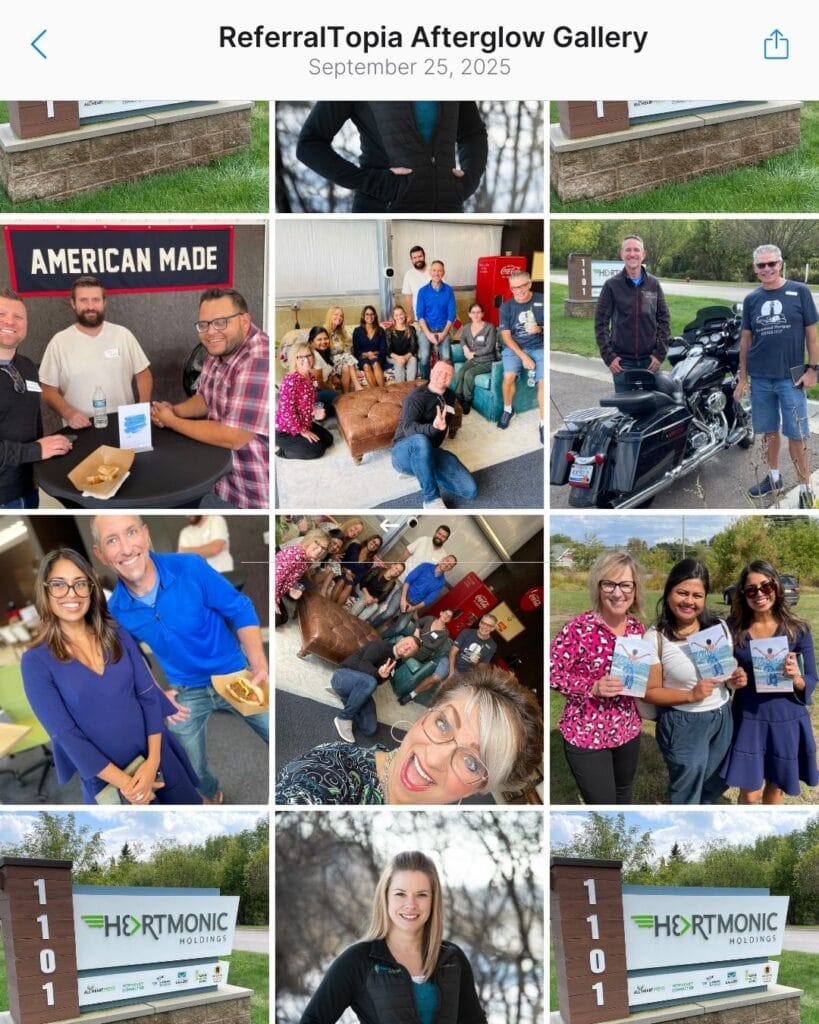Open portrait of blonde woman in jacket

click(410, 917)
